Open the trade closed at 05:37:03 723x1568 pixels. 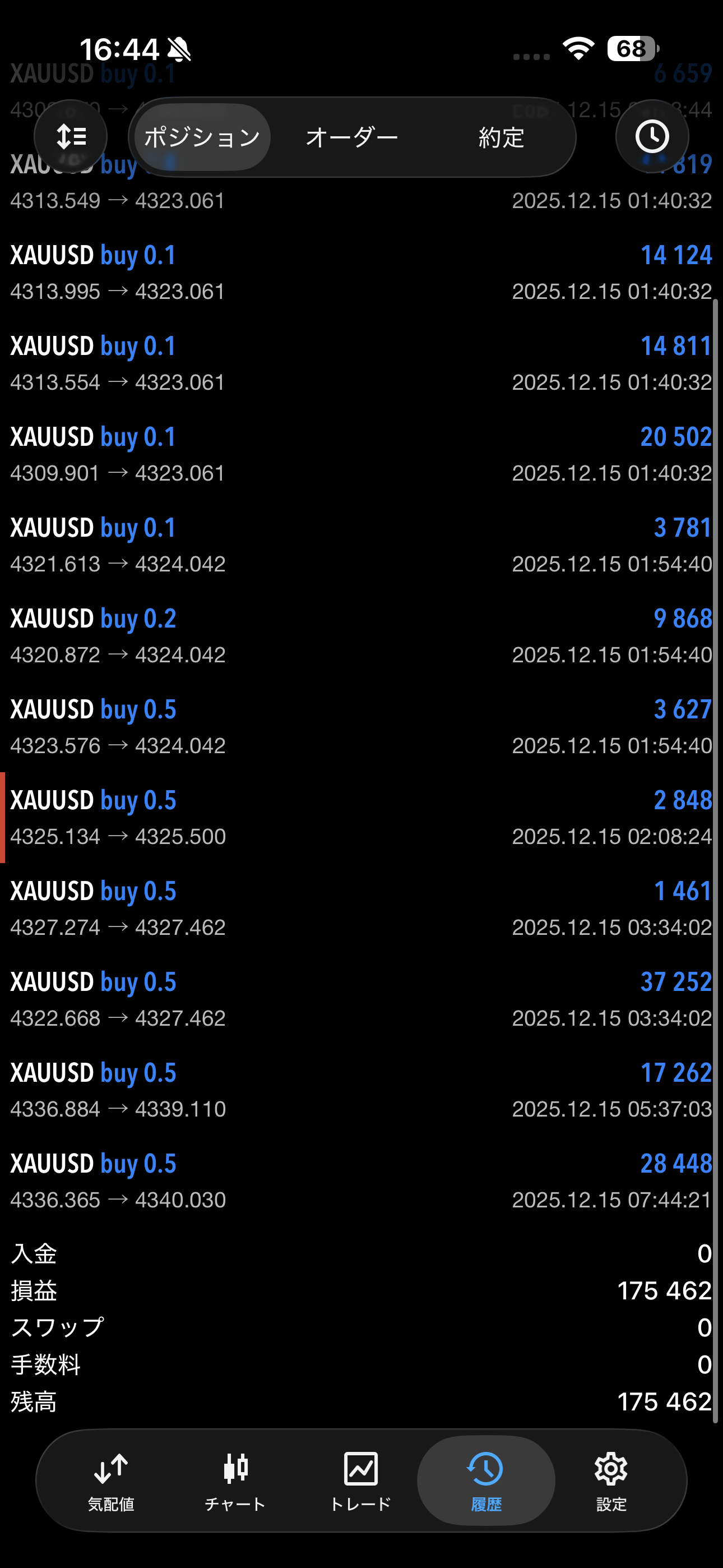[361, 1090]
